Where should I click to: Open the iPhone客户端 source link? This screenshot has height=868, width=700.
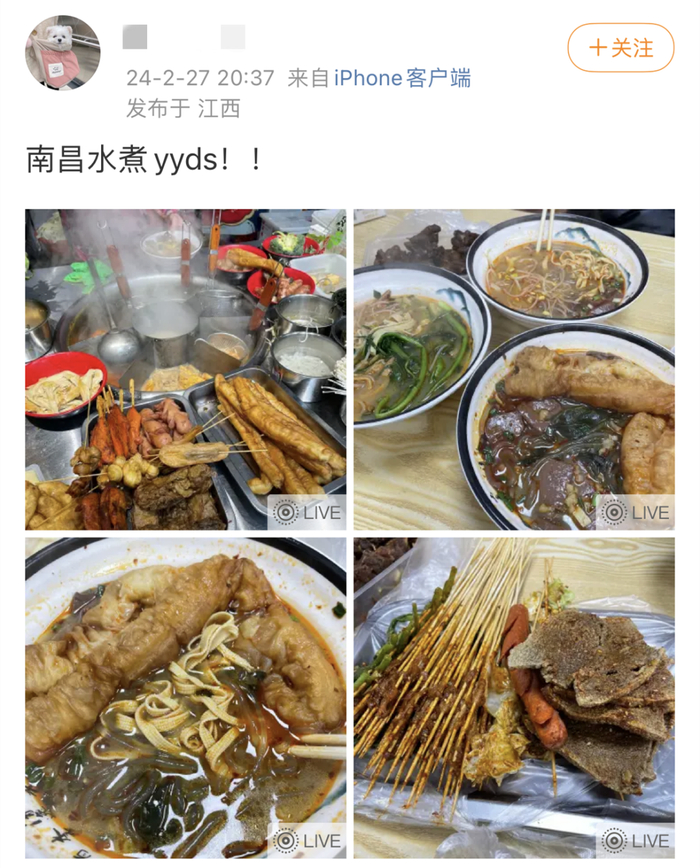tap(402, 78)
